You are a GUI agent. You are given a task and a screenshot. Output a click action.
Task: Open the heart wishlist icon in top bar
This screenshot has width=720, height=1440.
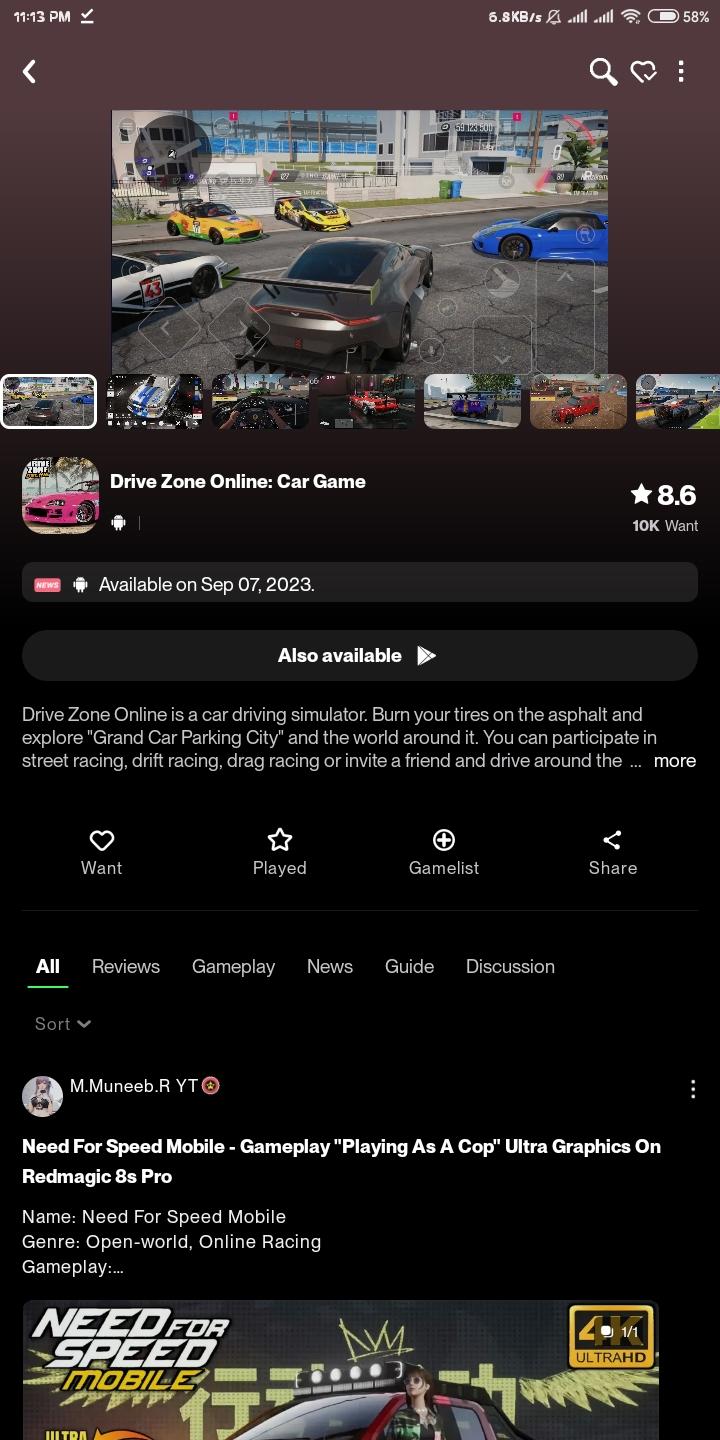tap(643, 71)
